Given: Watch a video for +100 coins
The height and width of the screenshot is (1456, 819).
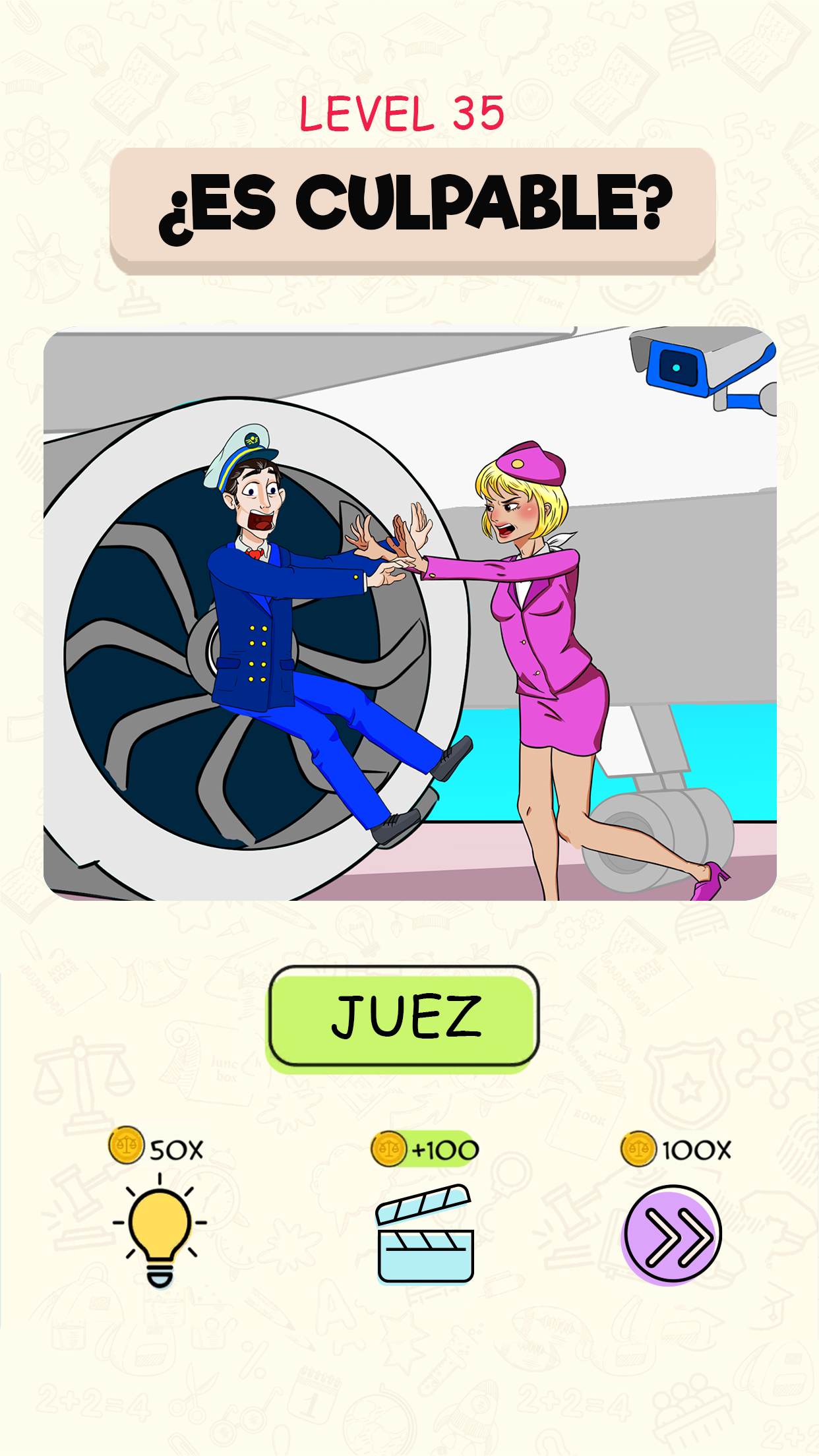Looking at the screenshot, I should tap(425, 1234).
